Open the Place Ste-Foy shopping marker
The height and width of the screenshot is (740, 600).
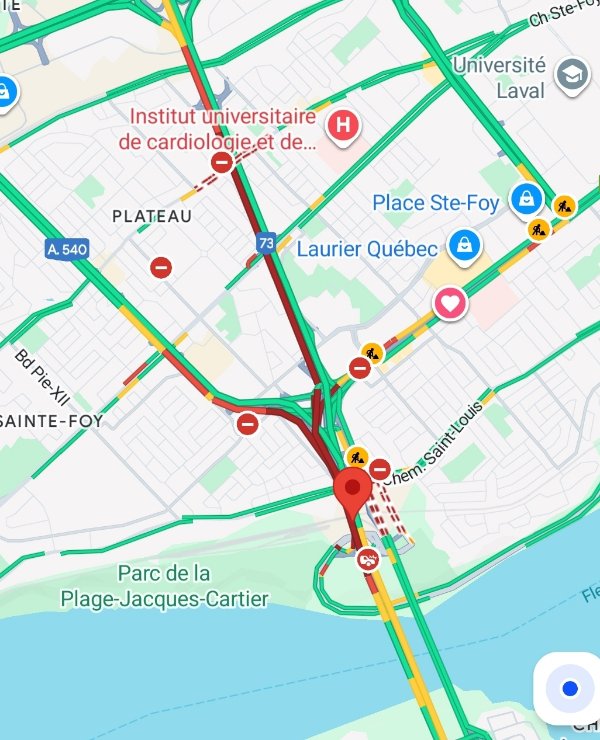point(525,200)
